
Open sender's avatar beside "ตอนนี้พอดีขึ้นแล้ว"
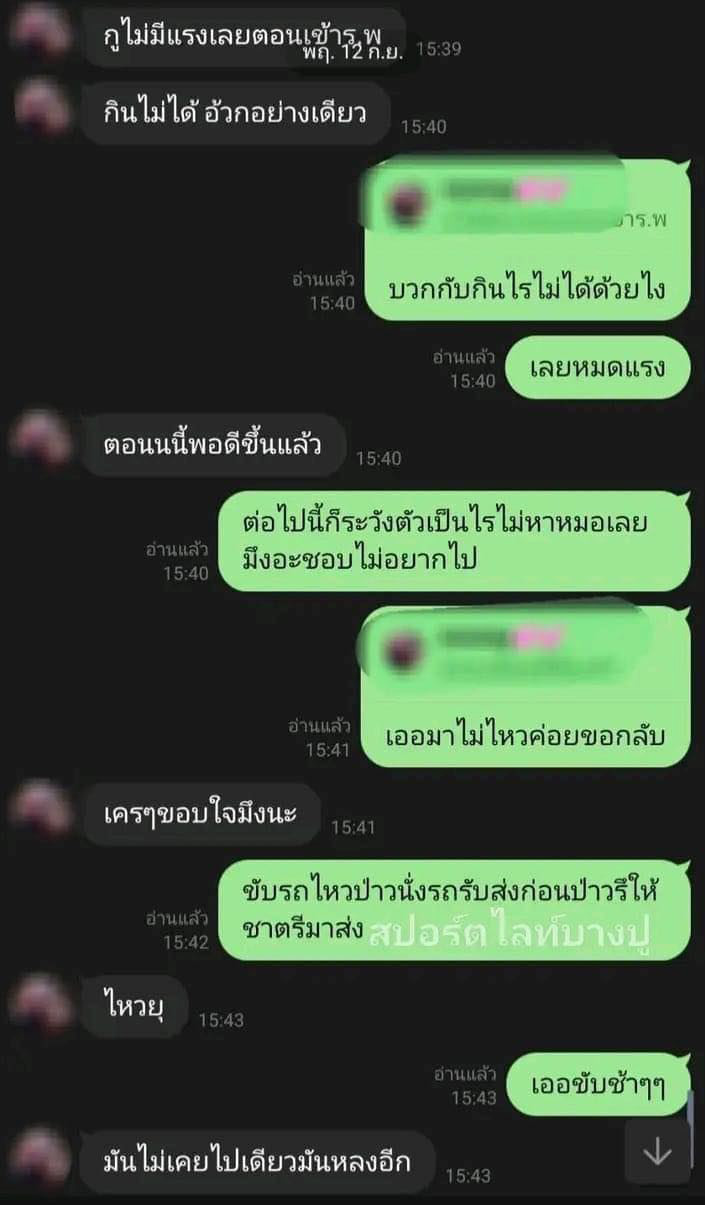42,439
